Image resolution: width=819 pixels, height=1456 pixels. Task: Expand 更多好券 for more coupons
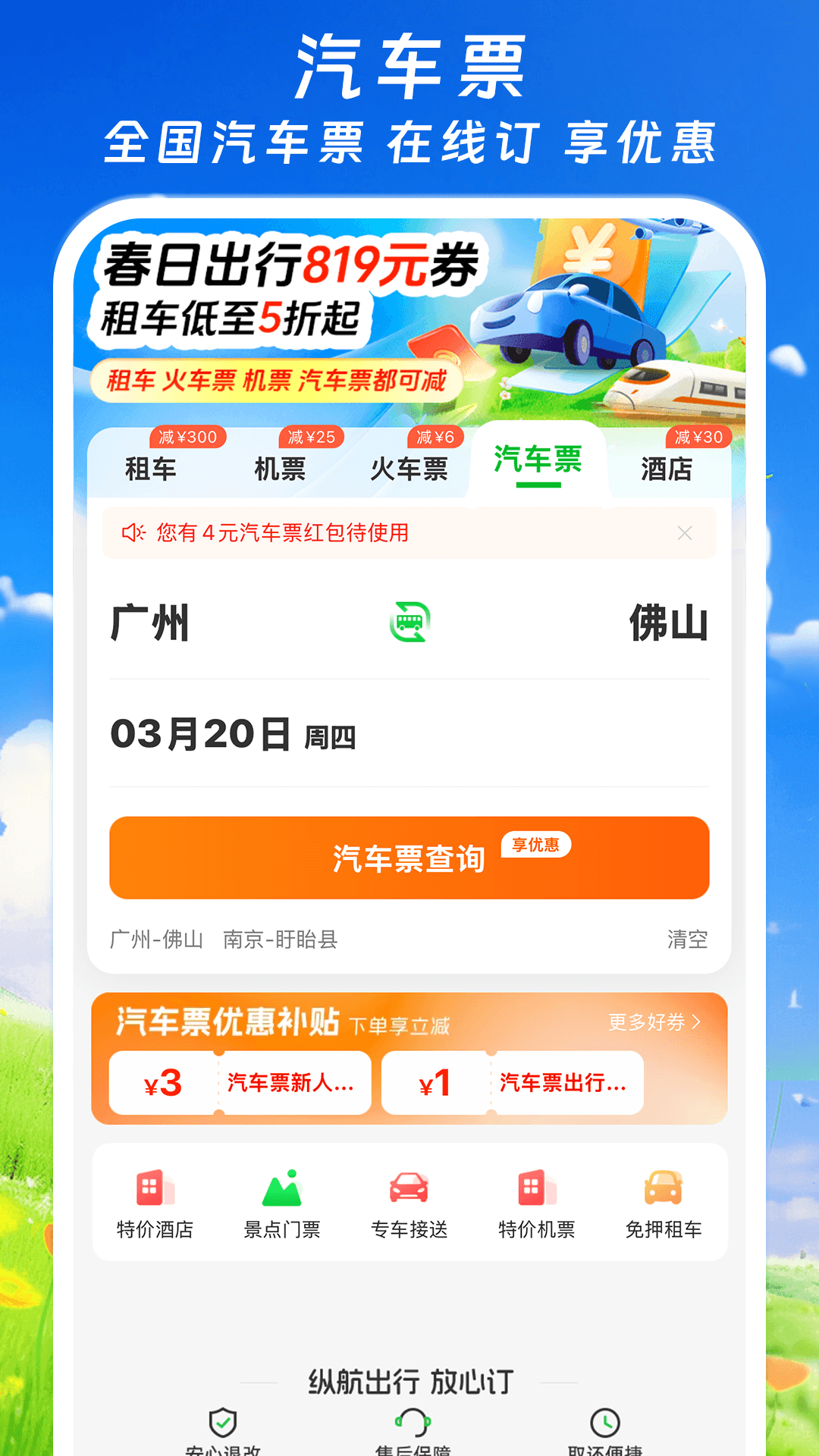[657, 1023]
